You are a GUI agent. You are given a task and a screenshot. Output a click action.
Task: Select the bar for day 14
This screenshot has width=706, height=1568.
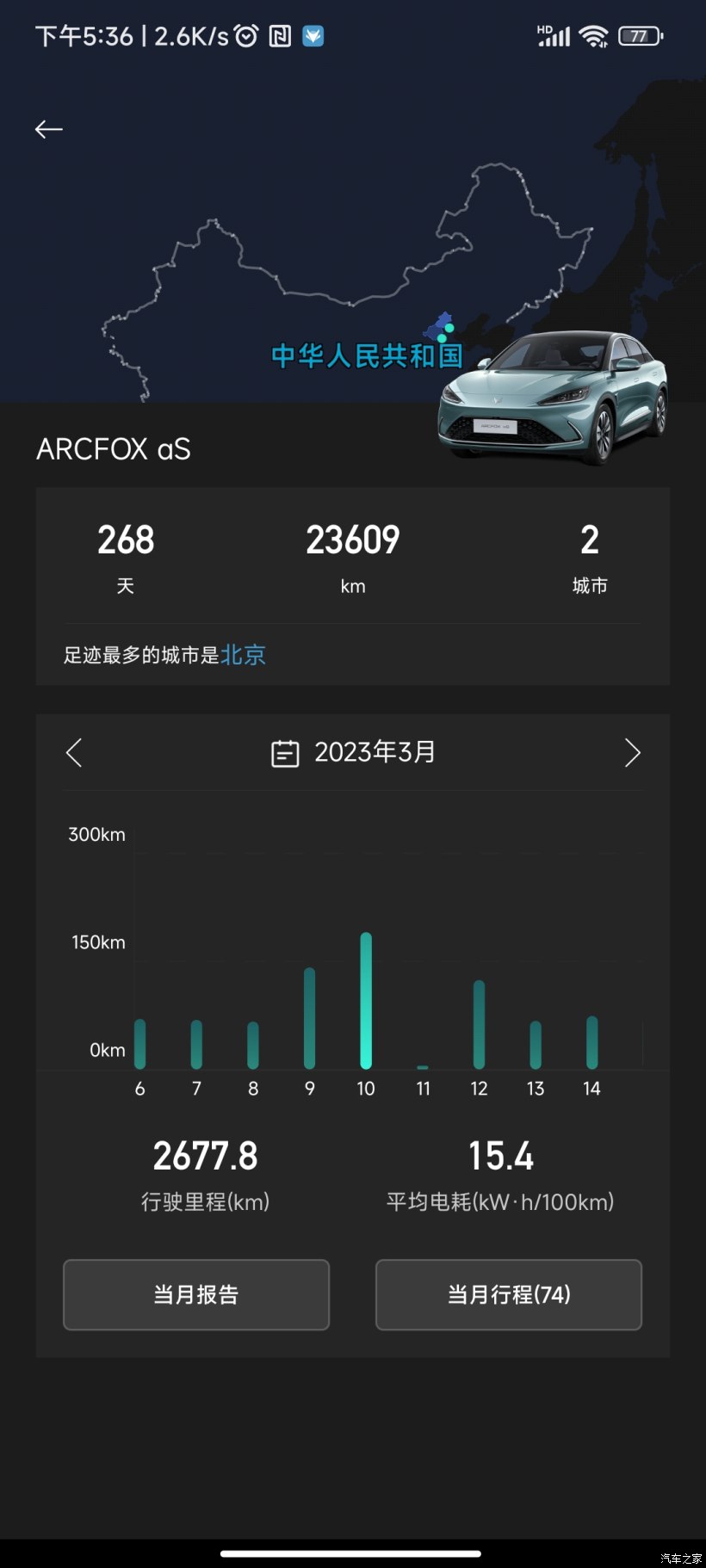(591, 1042)
